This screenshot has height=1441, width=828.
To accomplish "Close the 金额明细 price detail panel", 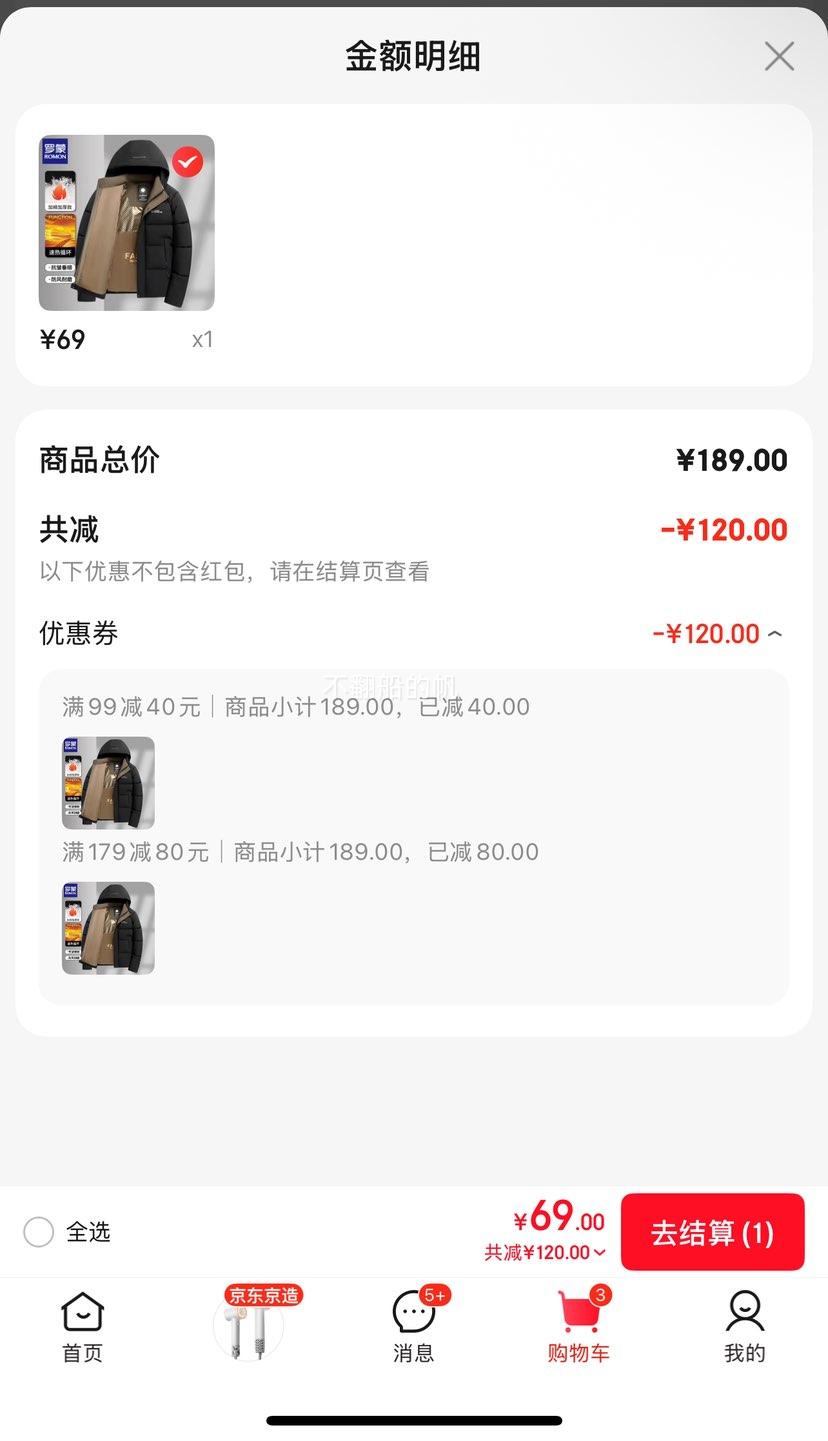I will pos(779,57).
